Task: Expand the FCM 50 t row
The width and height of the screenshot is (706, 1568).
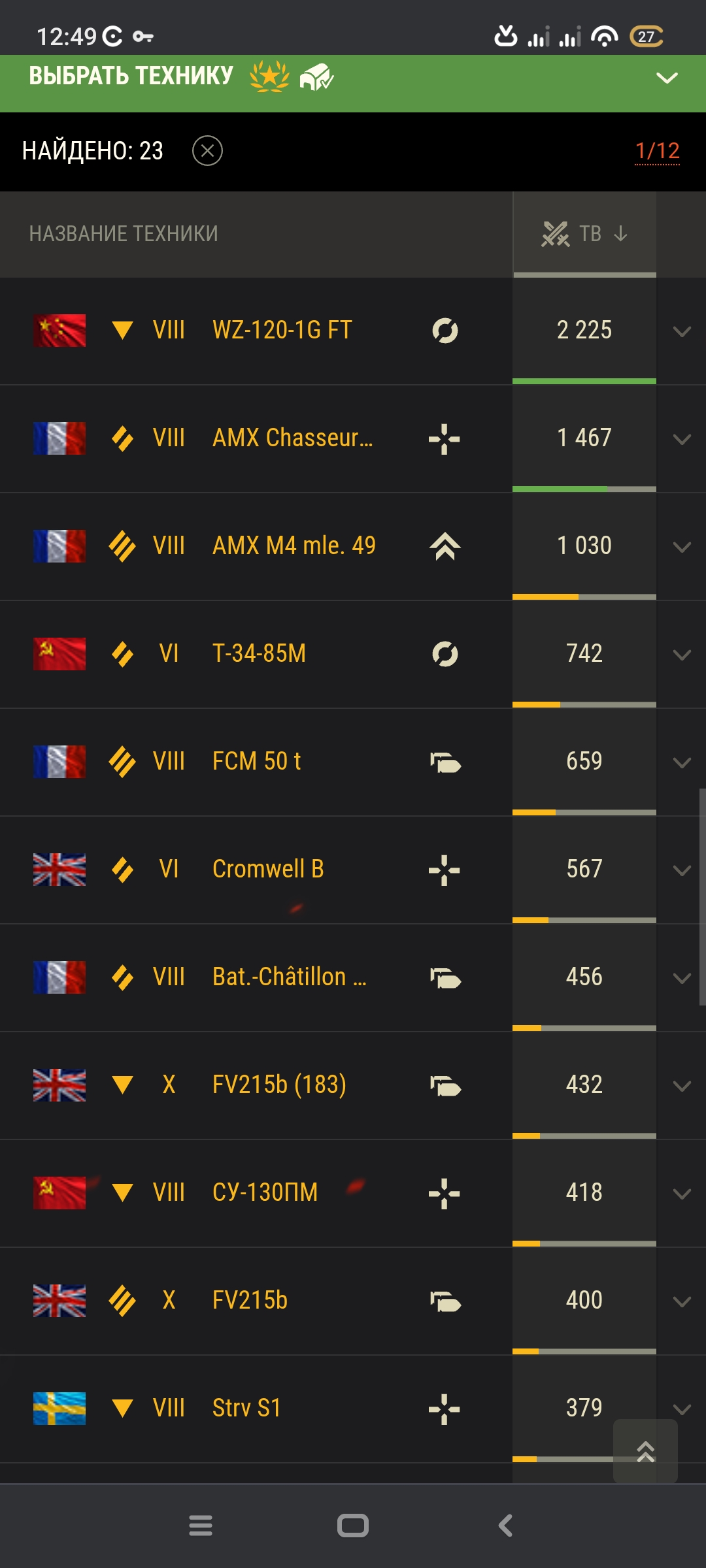Action: point(681,762)
